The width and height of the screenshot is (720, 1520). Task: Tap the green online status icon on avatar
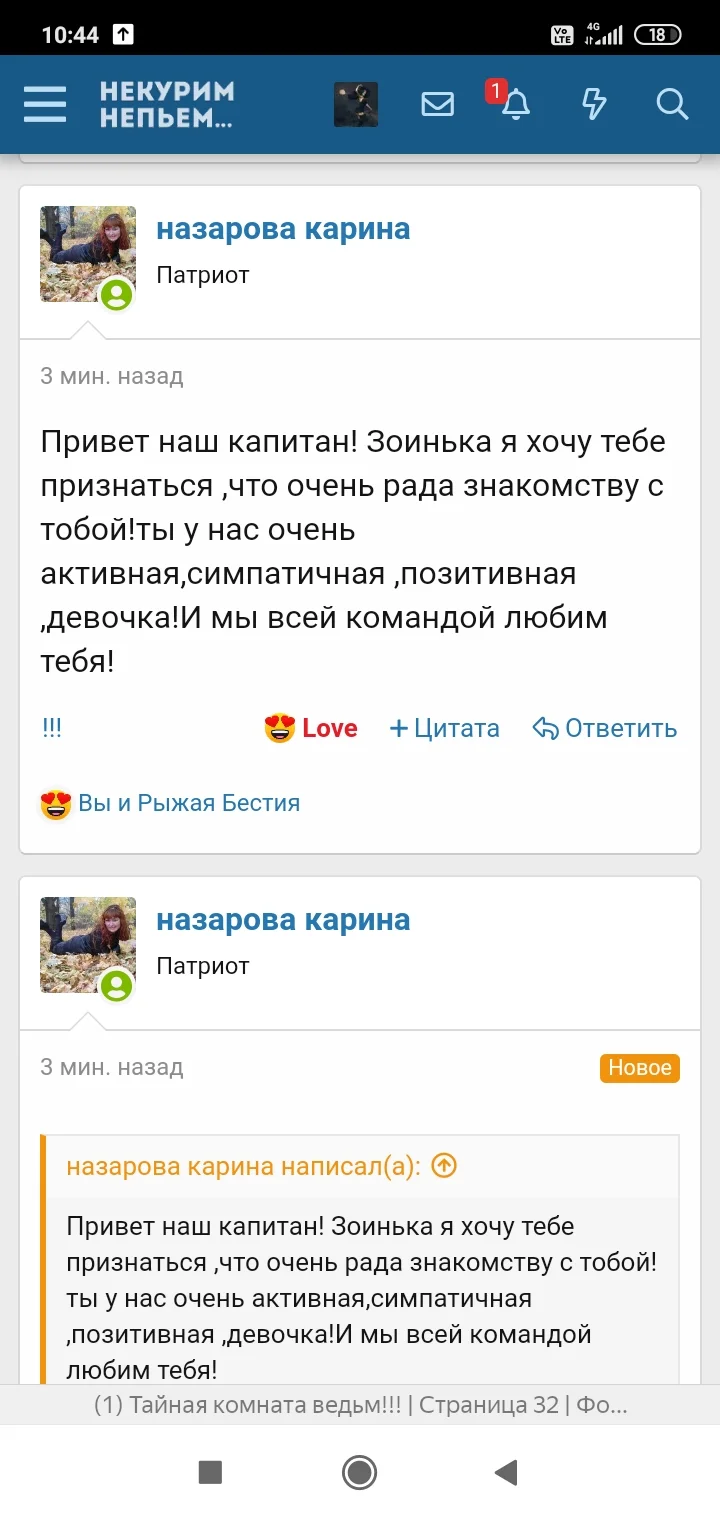click(x=117, y=295)
